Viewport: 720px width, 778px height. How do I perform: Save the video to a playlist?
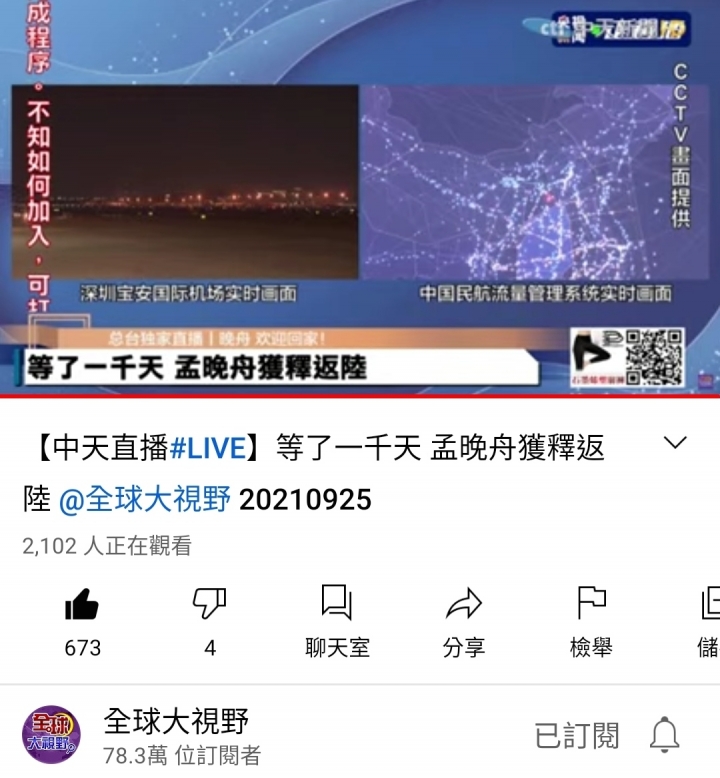708,620
